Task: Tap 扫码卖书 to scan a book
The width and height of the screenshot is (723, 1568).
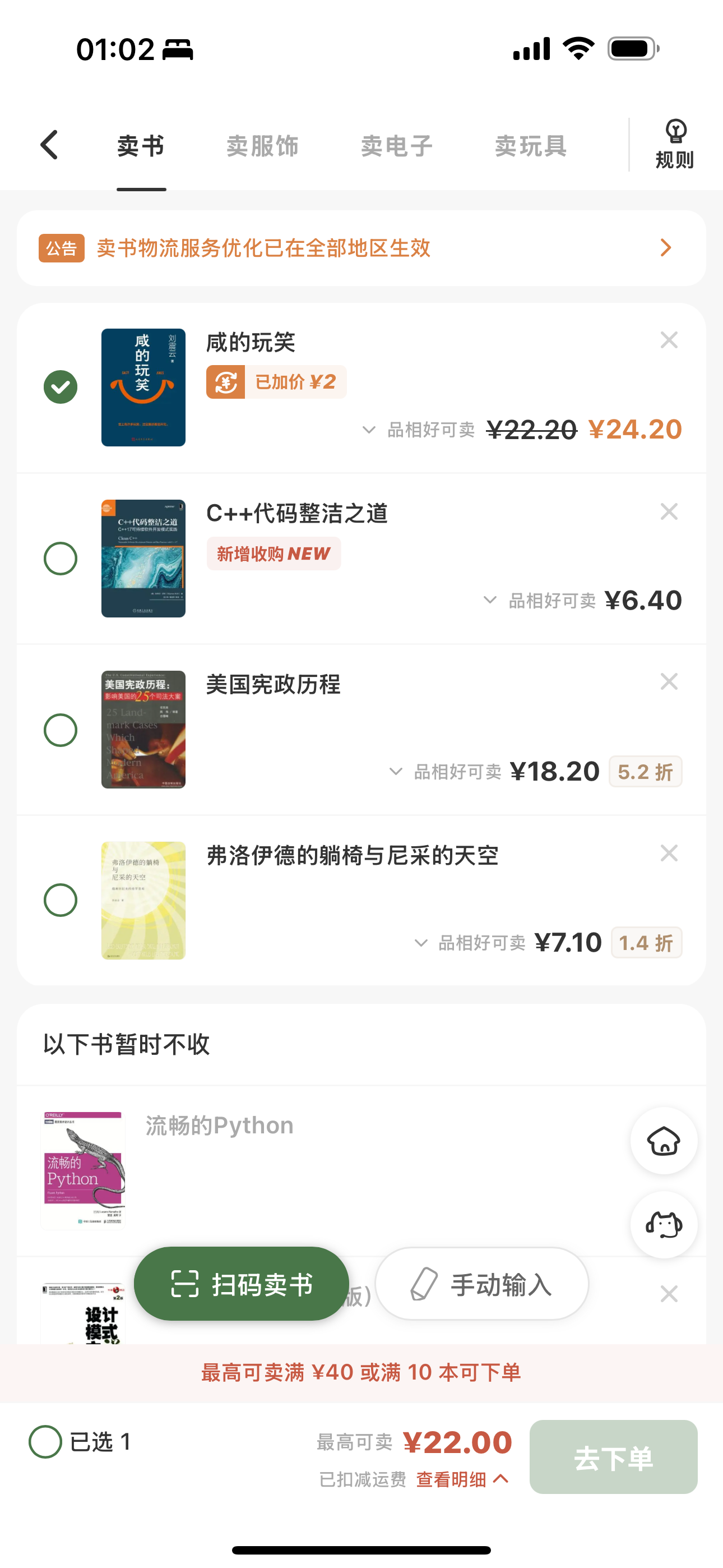Action: pos(242,1284)
